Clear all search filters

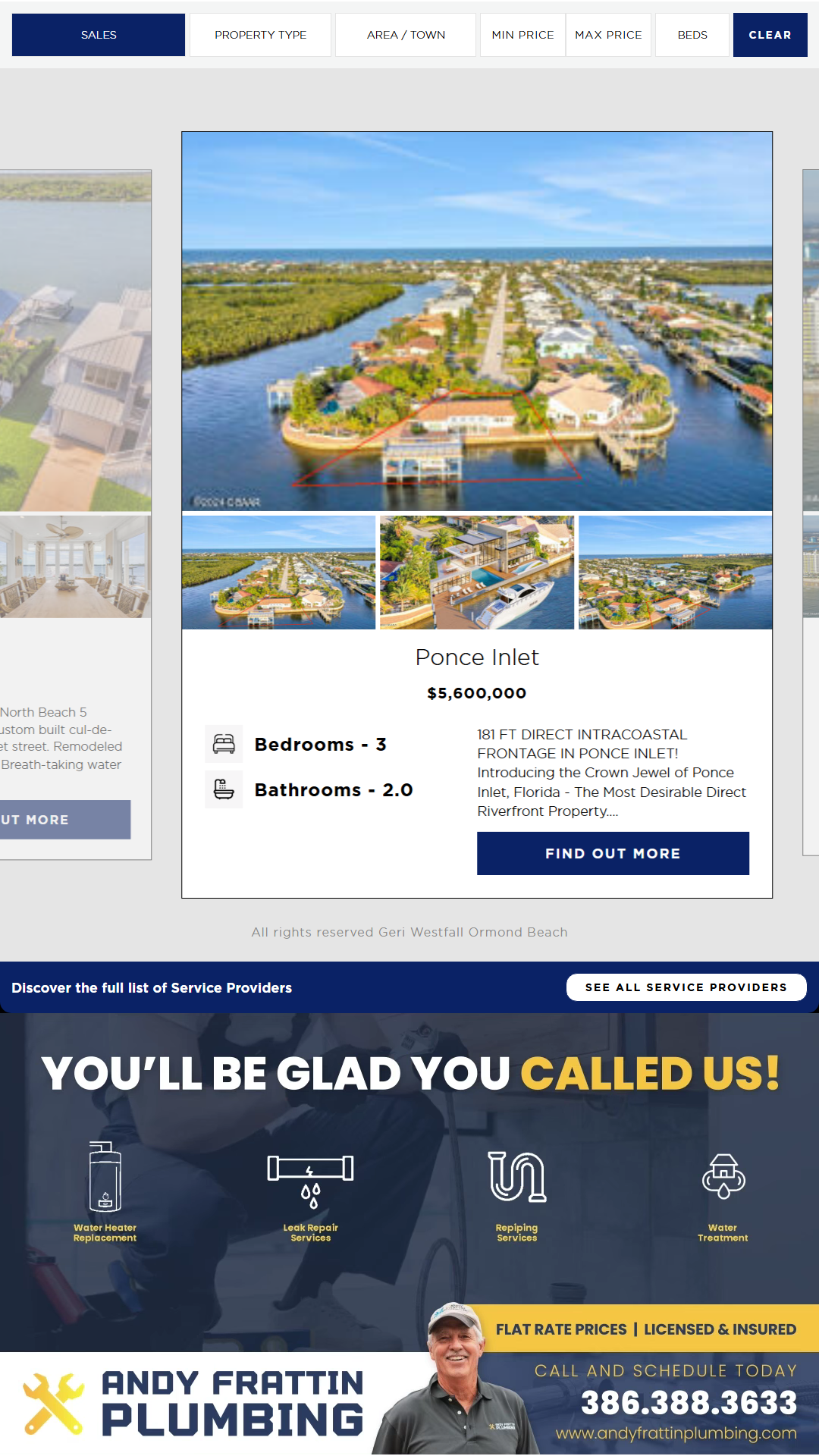tap(770, 35)
